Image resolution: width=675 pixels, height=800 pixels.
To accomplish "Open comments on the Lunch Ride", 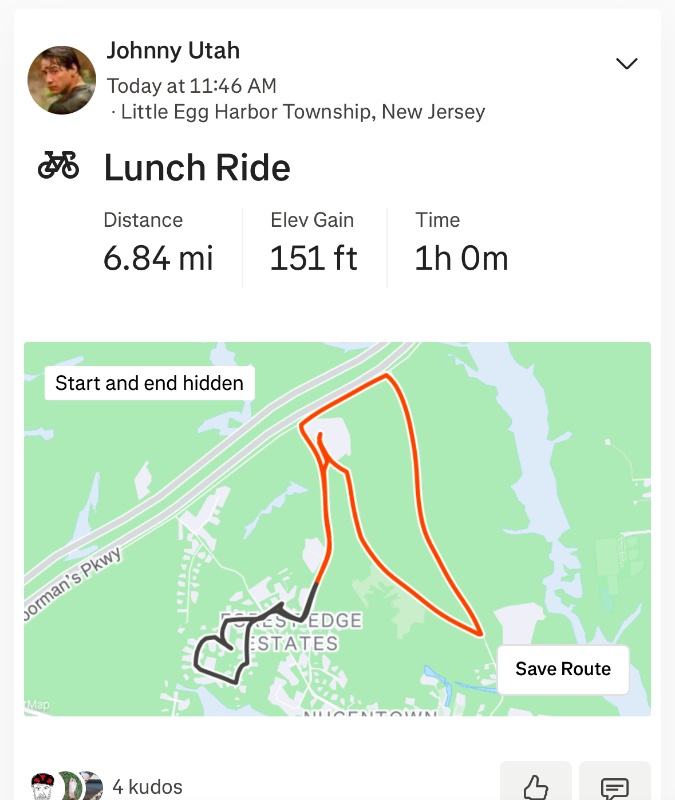I will tap(614, 786).
